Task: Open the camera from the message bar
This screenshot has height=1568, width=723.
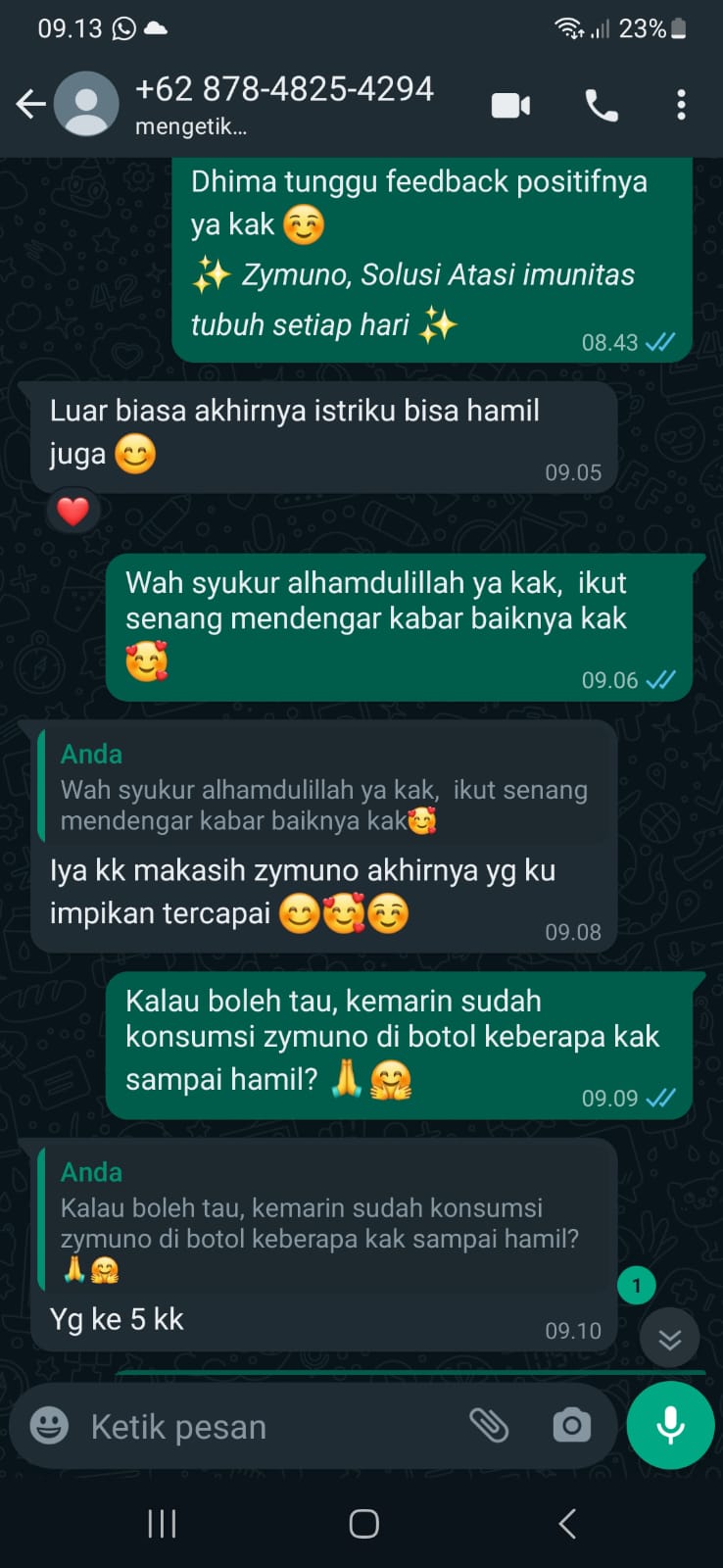Action: click(571, 1426)
